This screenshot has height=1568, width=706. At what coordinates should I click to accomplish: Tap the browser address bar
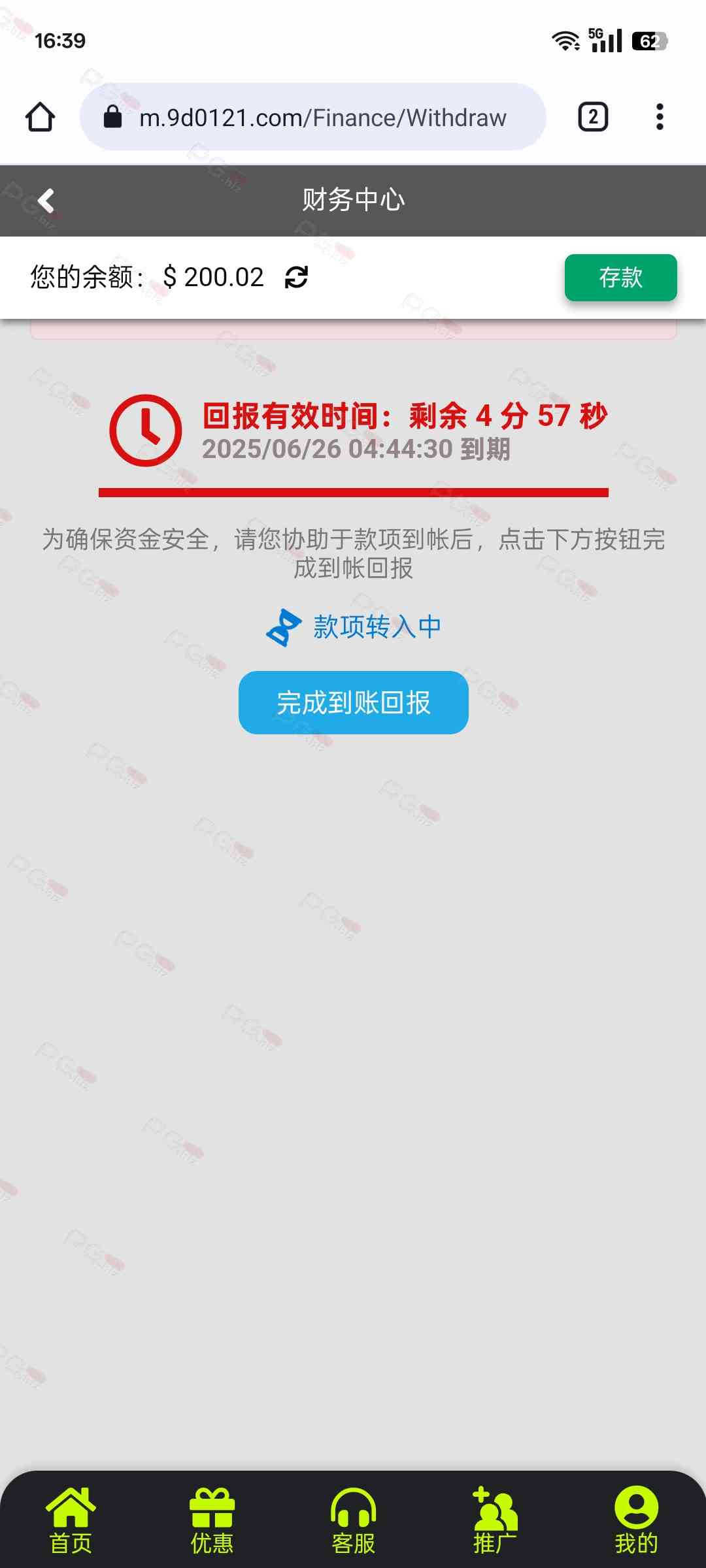click(312, 118)
